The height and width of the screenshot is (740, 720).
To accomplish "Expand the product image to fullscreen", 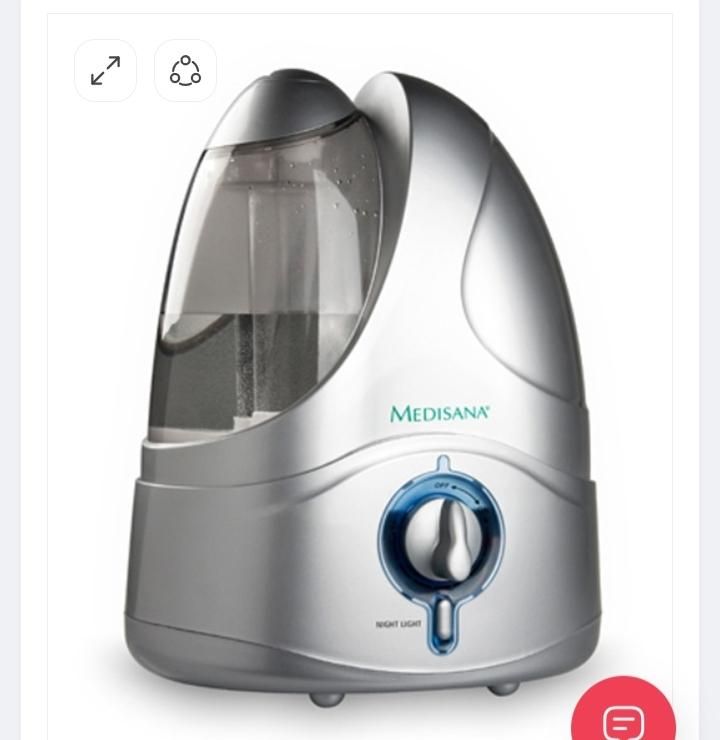I will [x=105, y=71].
